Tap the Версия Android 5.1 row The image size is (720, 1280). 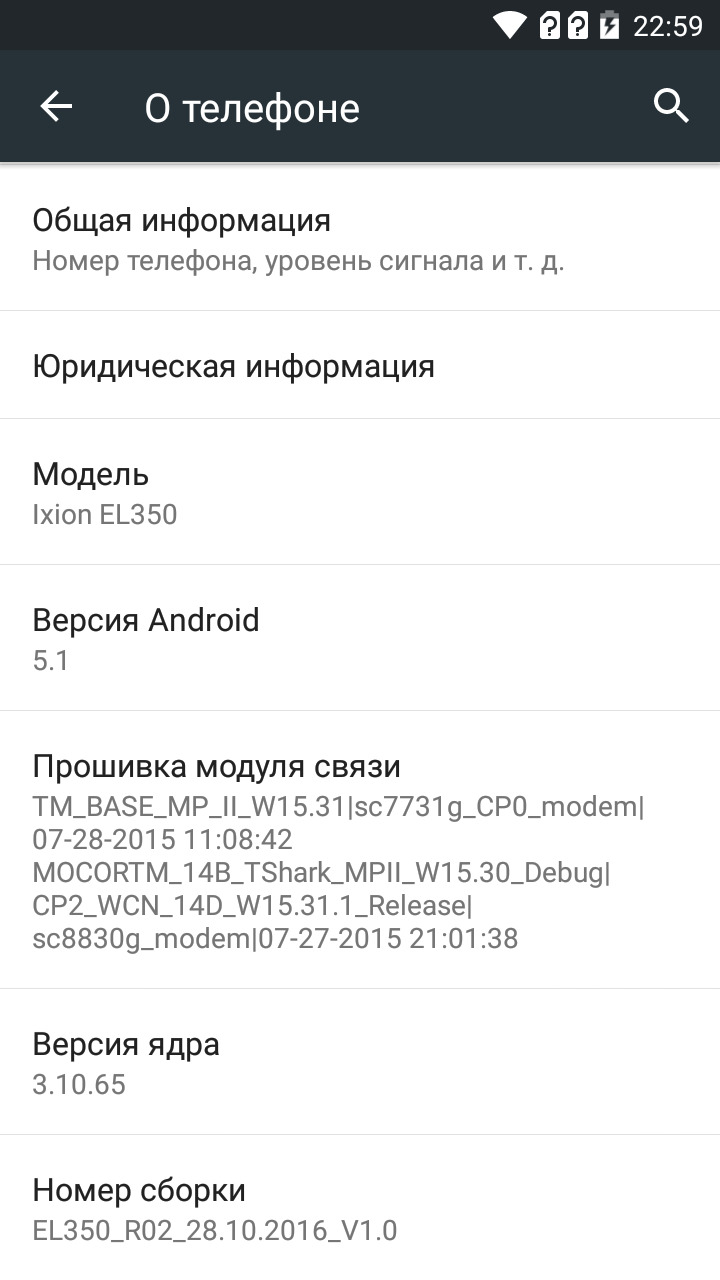click(360, 639)
